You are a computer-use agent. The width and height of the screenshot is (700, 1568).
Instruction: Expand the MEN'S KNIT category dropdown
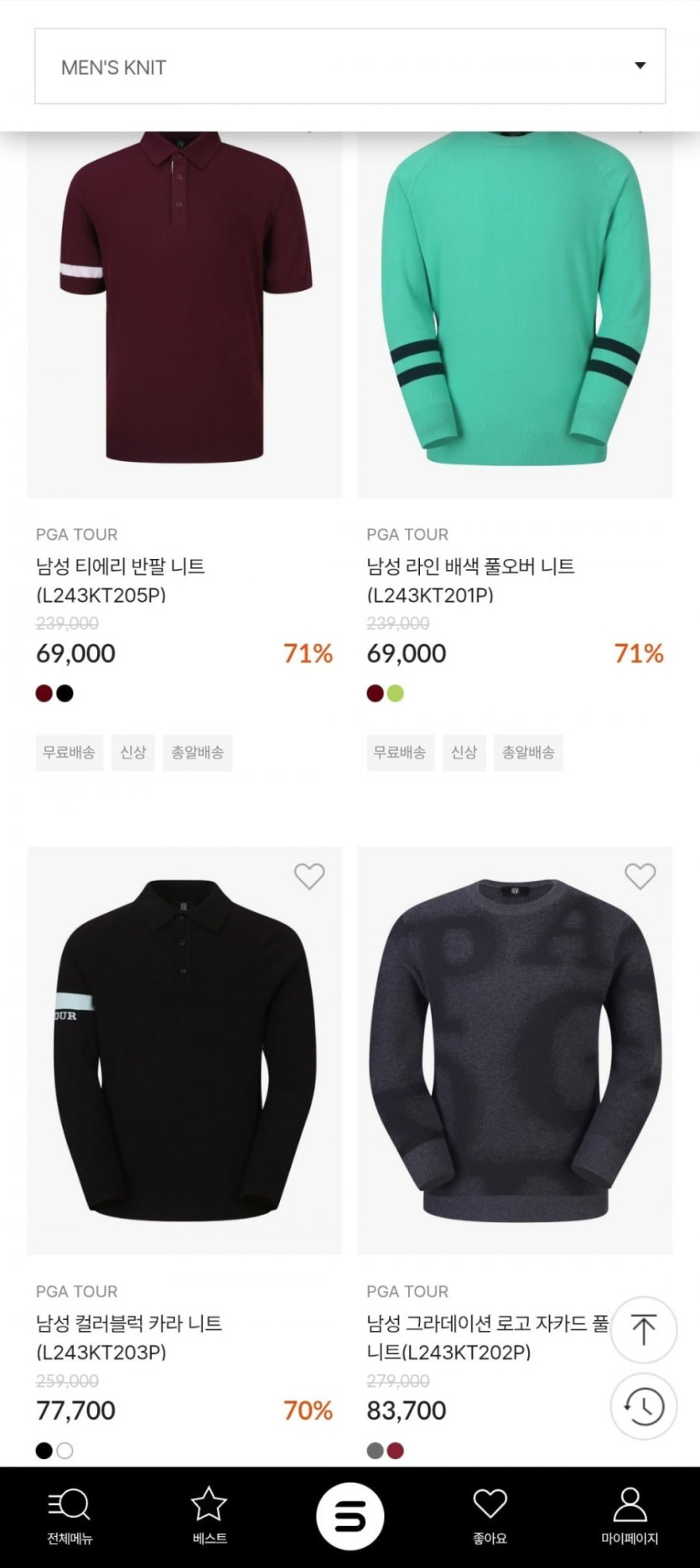tap(350, 67)
